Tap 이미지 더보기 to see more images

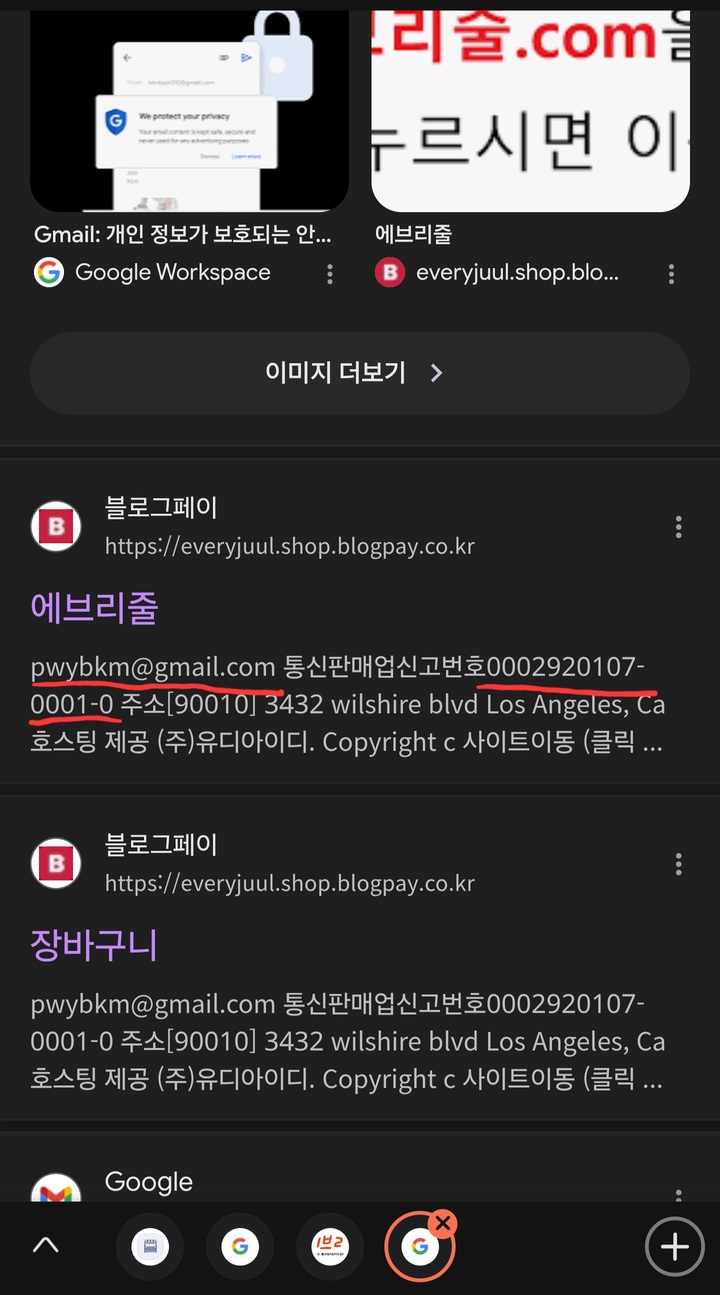pyautogui.click(x=359, y=373)
